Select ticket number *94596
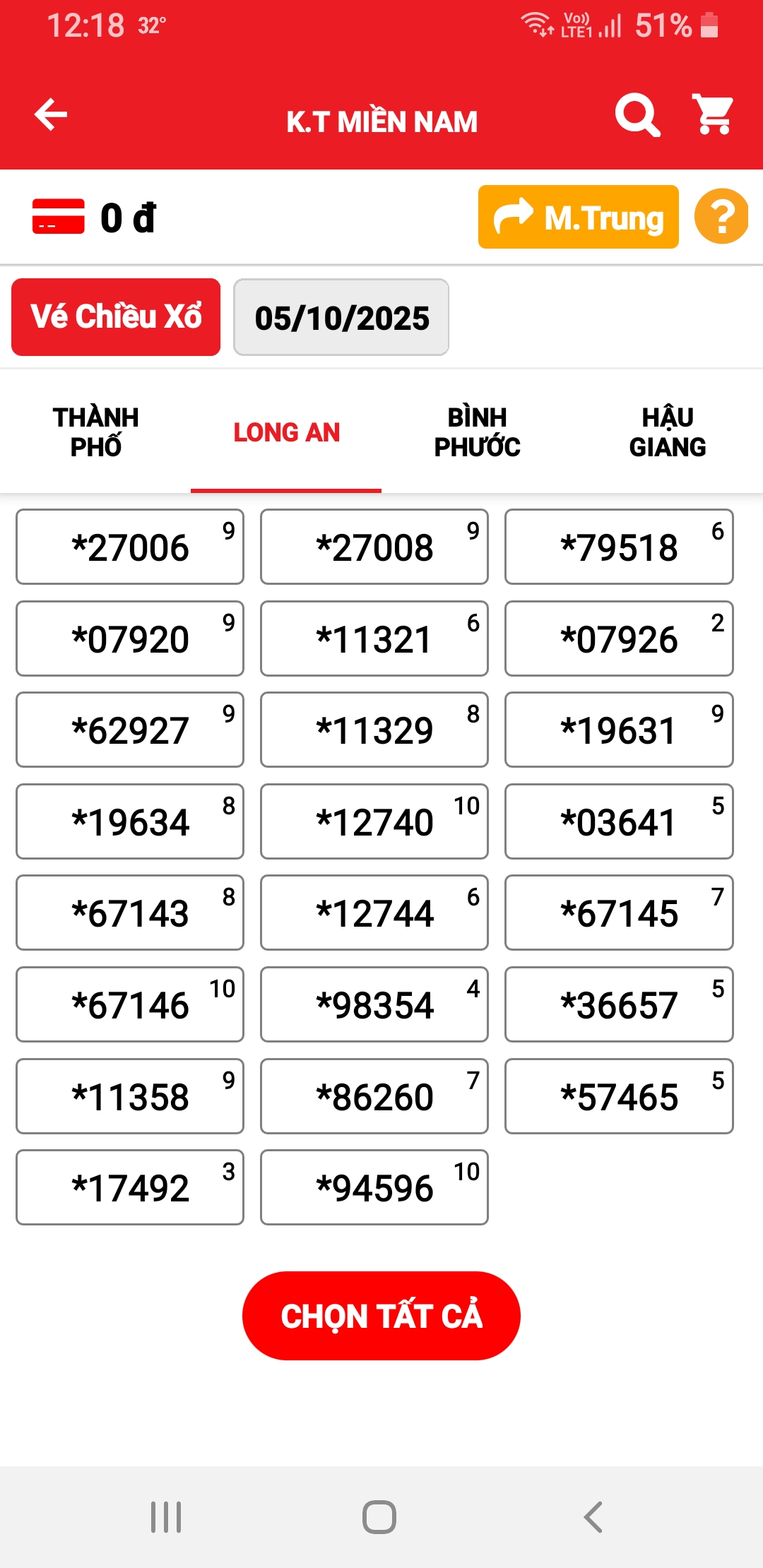The image size is (763, 1568). click(x=374, y=1188)
